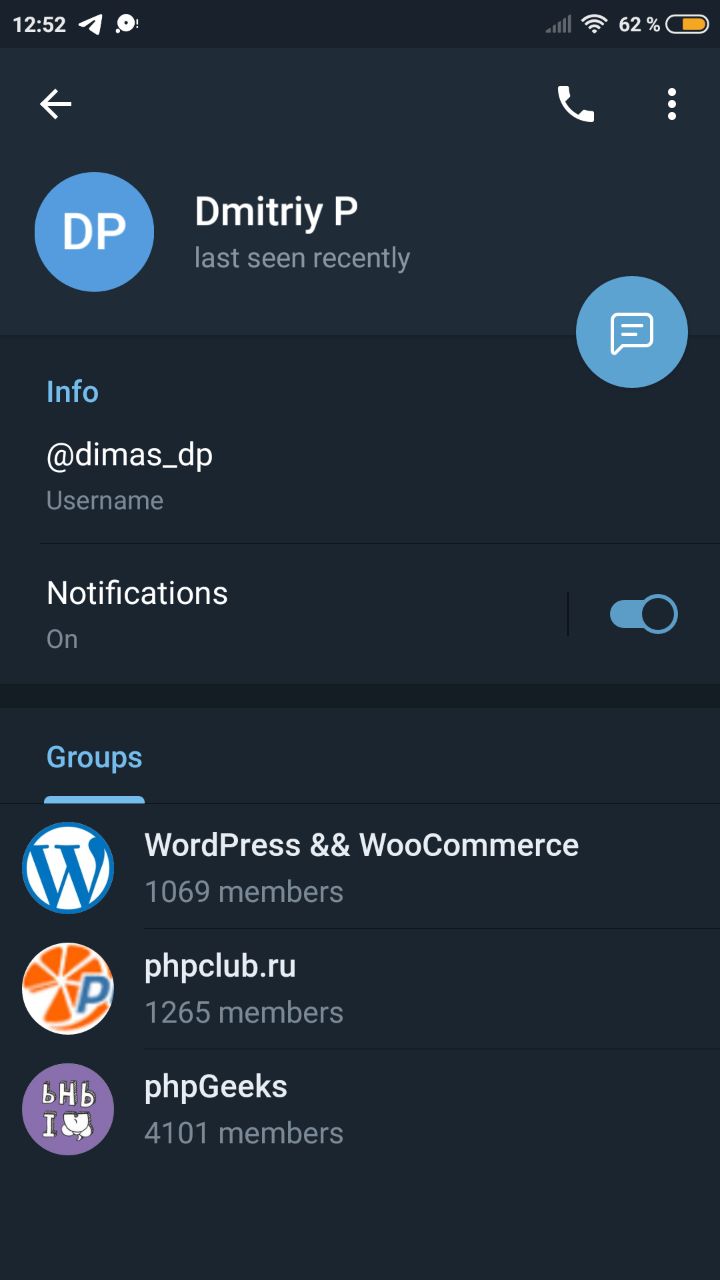Tap the DP profile avatar

pyautogui.click(x=94, y=232)
